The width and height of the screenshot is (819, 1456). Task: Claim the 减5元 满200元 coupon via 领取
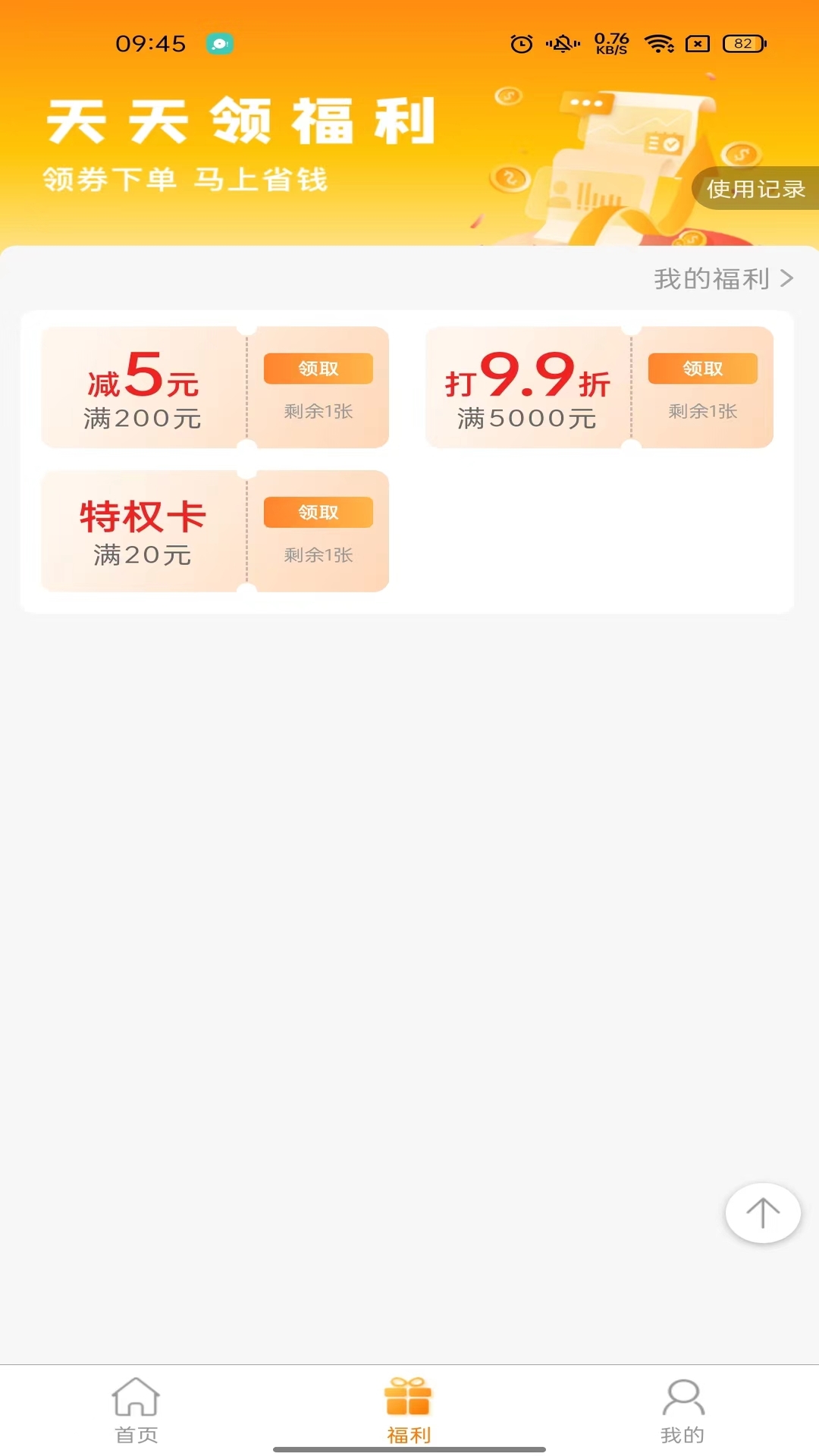[318, 367]
